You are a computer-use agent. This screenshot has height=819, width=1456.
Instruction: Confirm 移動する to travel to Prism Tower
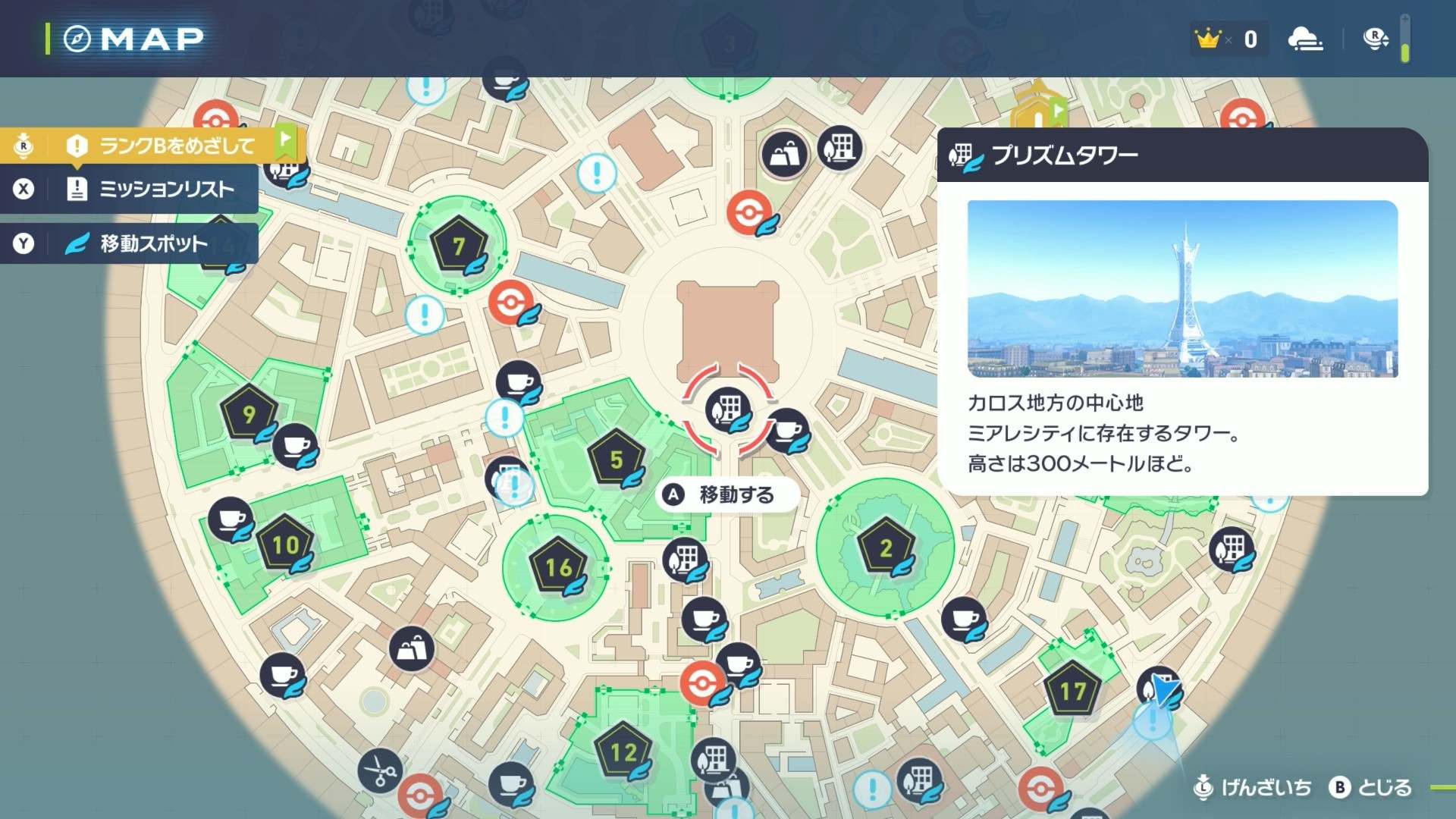point(726,495)
